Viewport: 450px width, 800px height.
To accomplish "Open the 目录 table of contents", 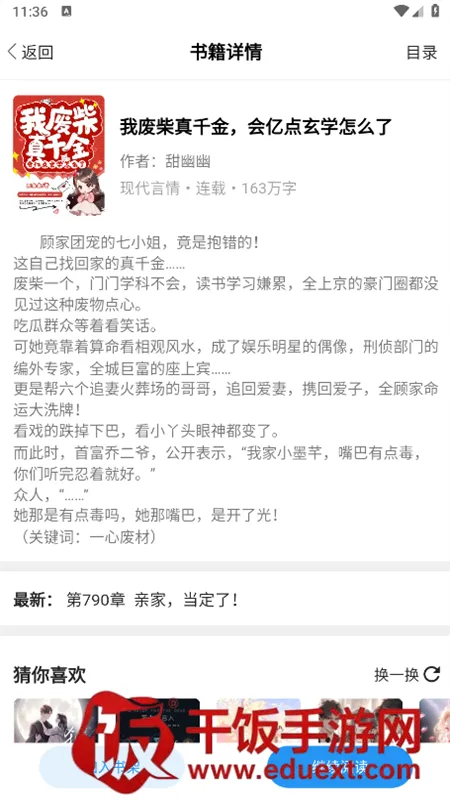I will pos(421,52).
